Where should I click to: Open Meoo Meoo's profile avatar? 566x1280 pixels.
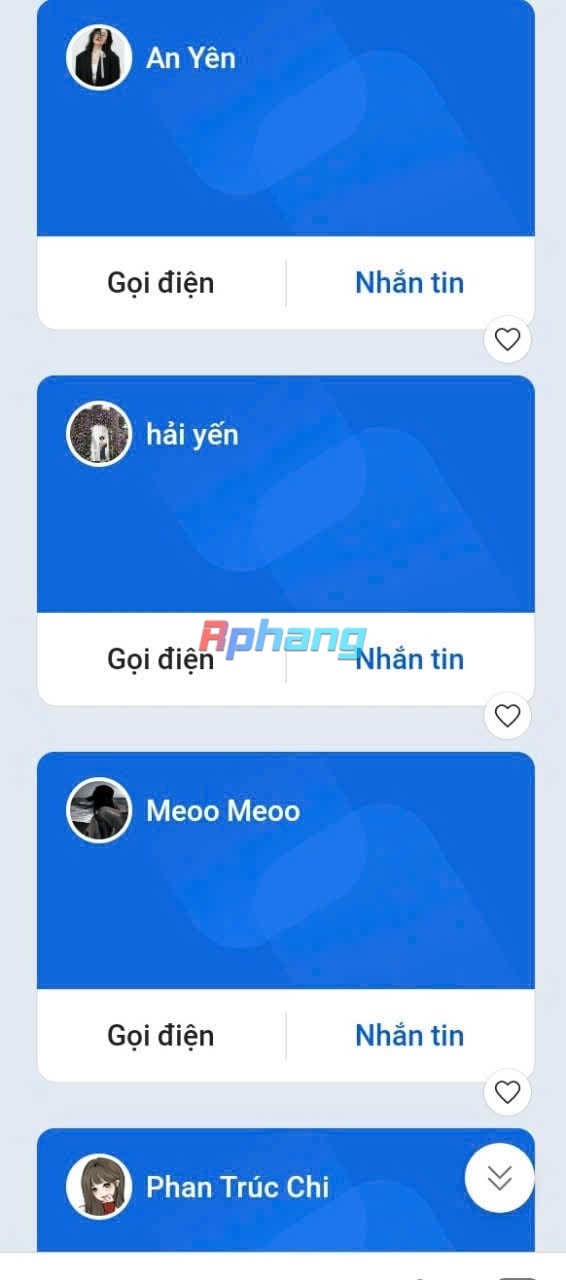point(99,810)
